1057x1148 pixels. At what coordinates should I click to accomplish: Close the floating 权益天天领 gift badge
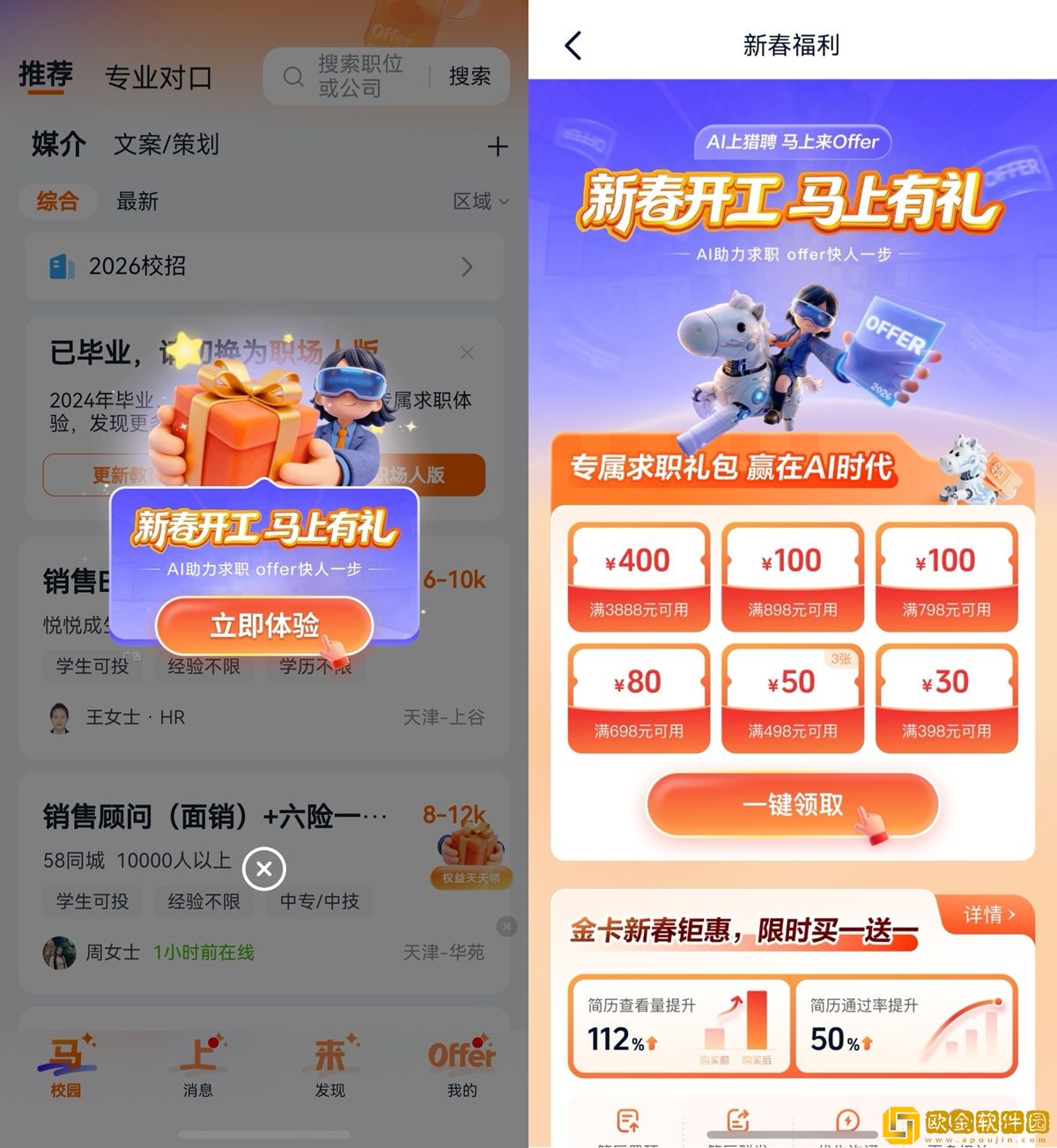(x=506, y=926)
